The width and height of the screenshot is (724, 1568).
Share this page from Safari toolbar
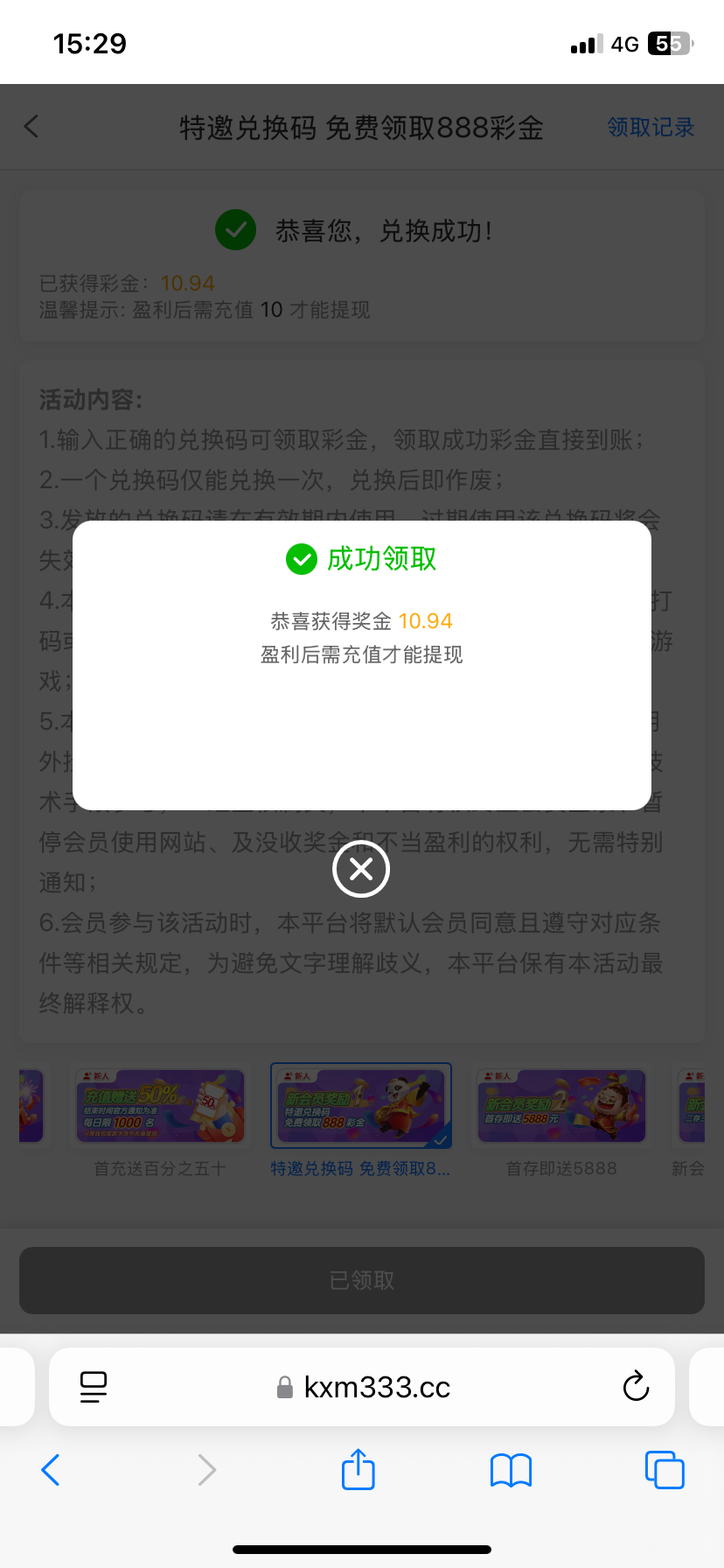click(358, 1469)
